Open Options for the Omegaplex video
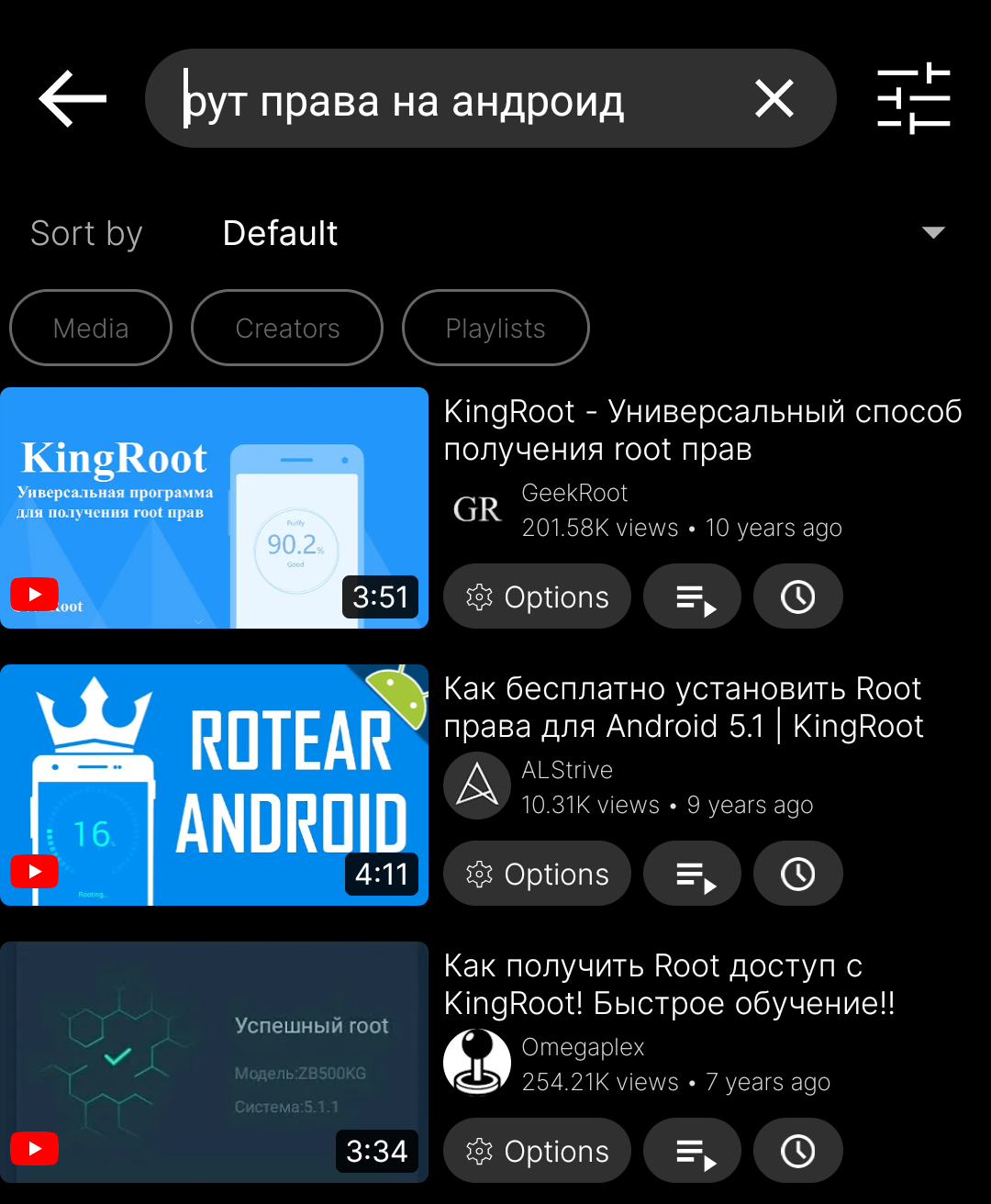The image size is (991, 1204). (538, 1151)
